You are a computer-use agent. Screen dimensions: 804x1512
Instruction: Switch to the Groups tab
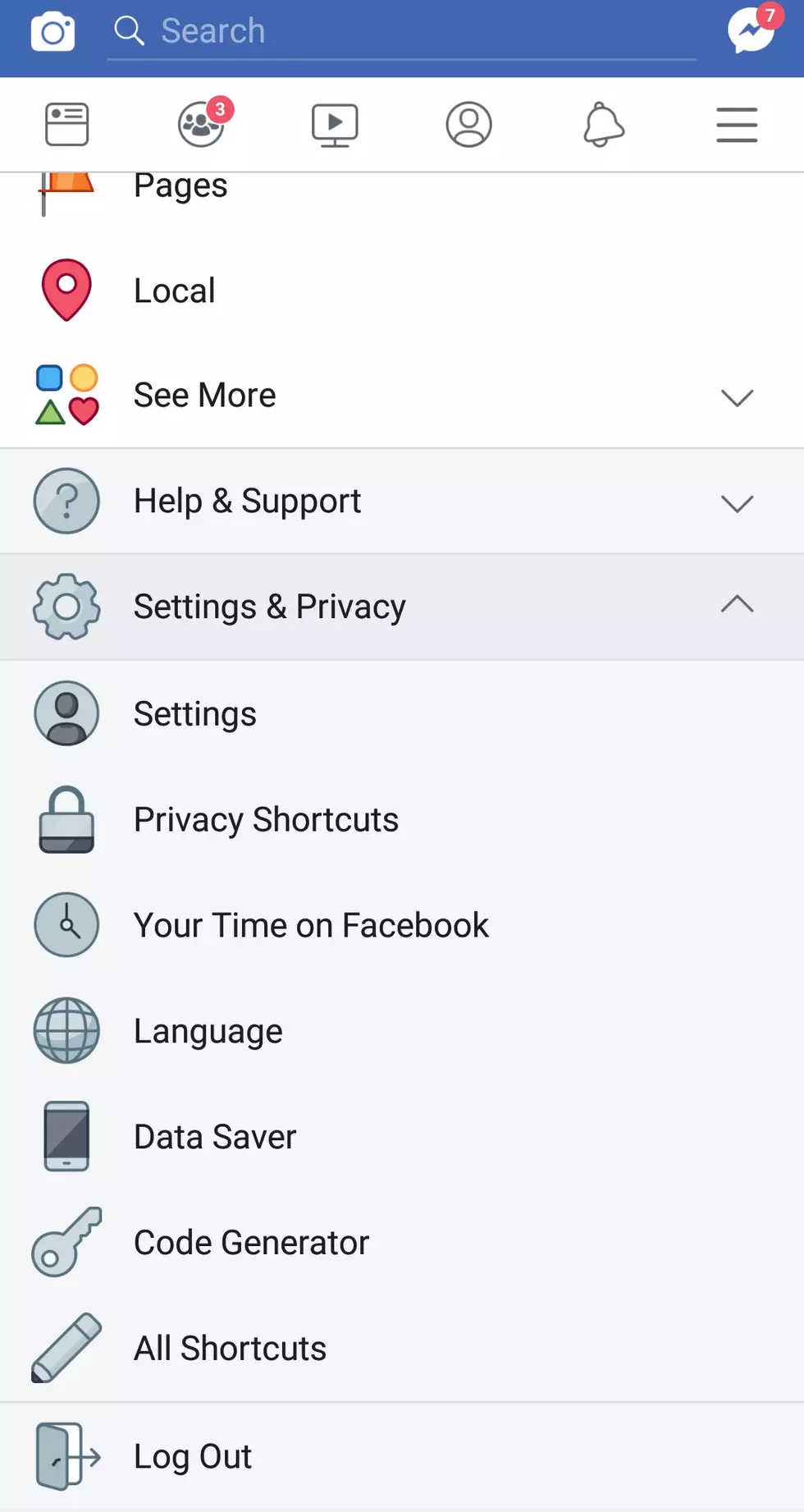tap(202, 125)
